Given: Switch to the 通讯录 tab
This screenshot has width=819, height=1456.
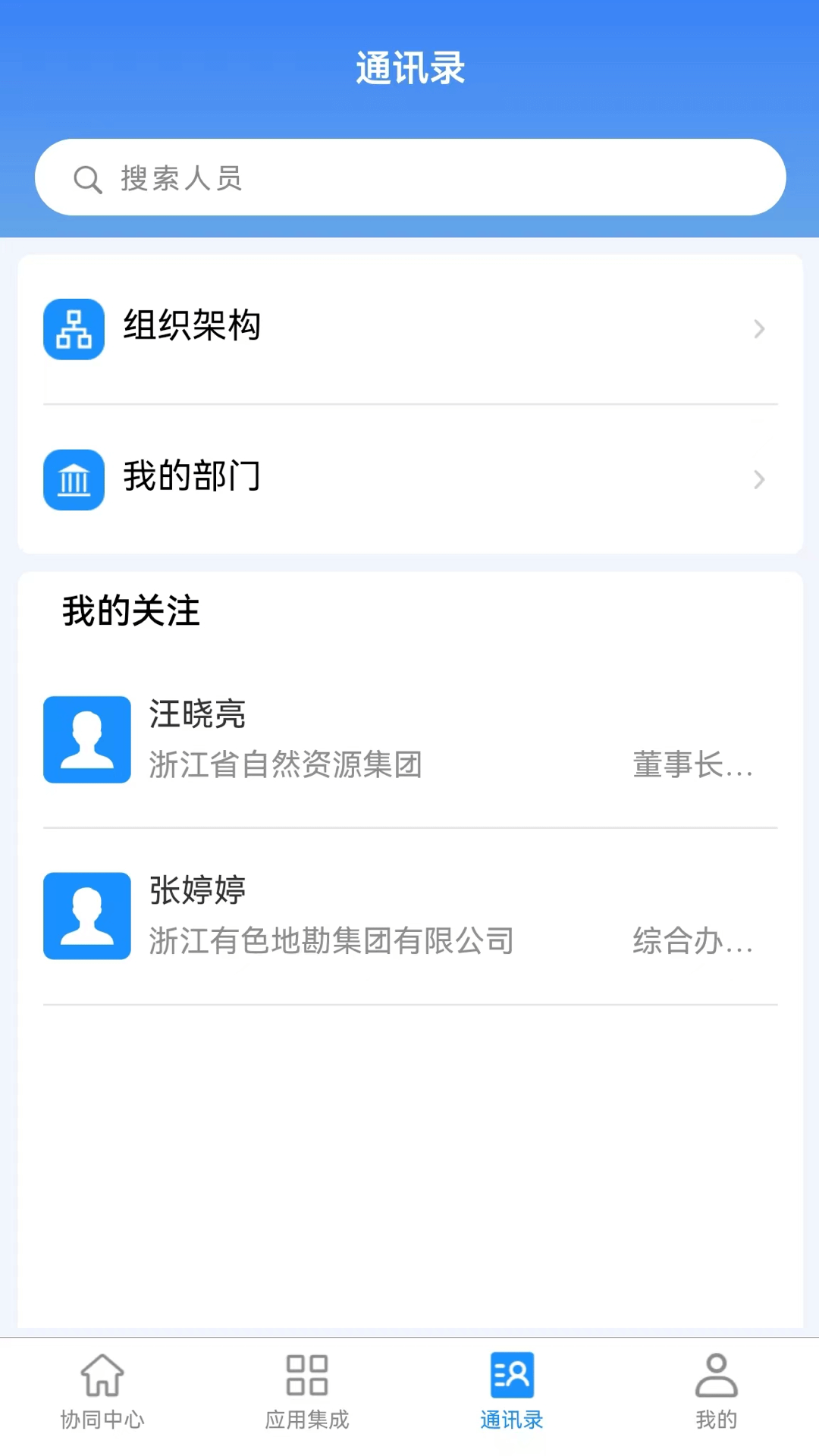Looking at the screenshot, I should click(511, 1395).
